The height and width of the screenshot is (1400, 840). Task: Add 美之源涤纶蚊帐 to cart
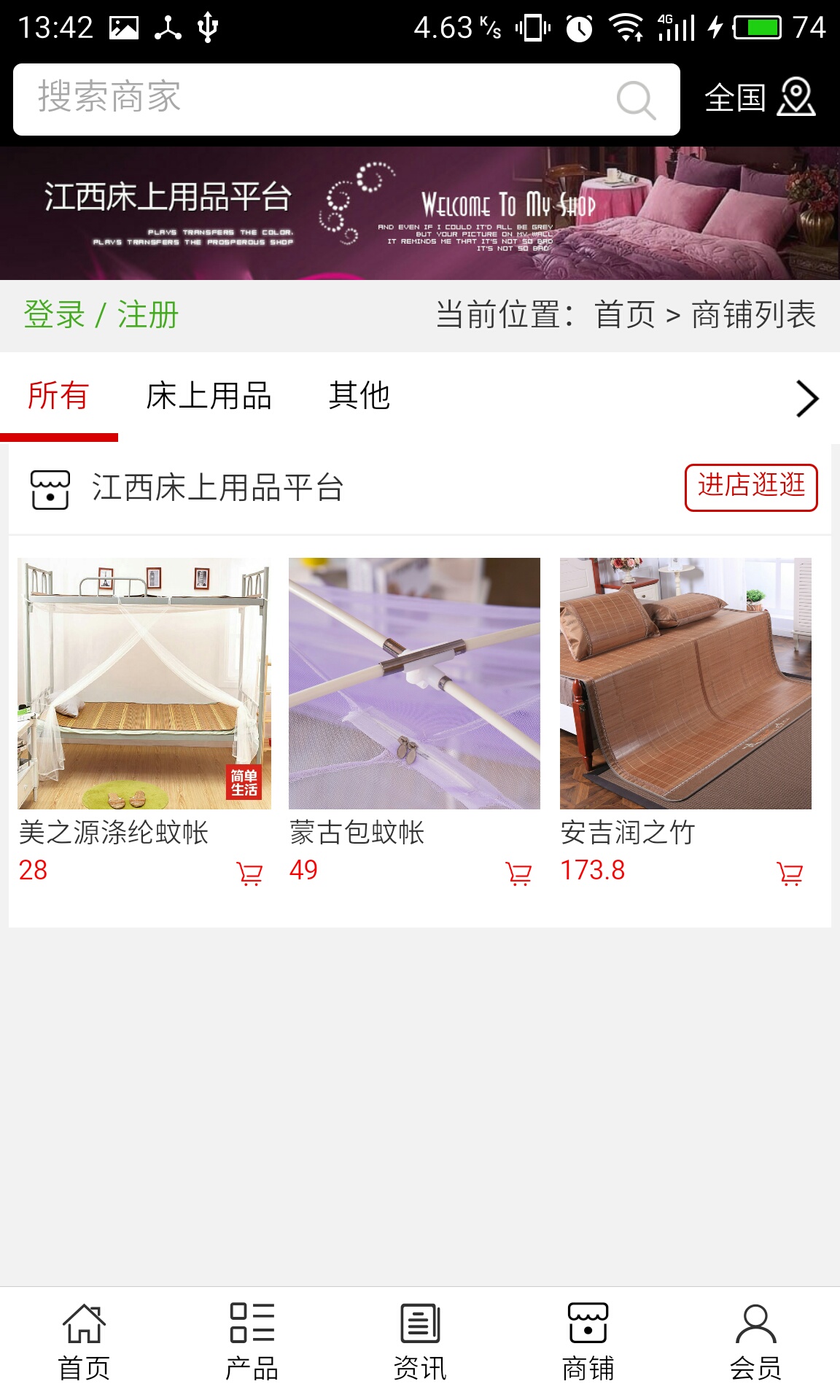[249, 873]
